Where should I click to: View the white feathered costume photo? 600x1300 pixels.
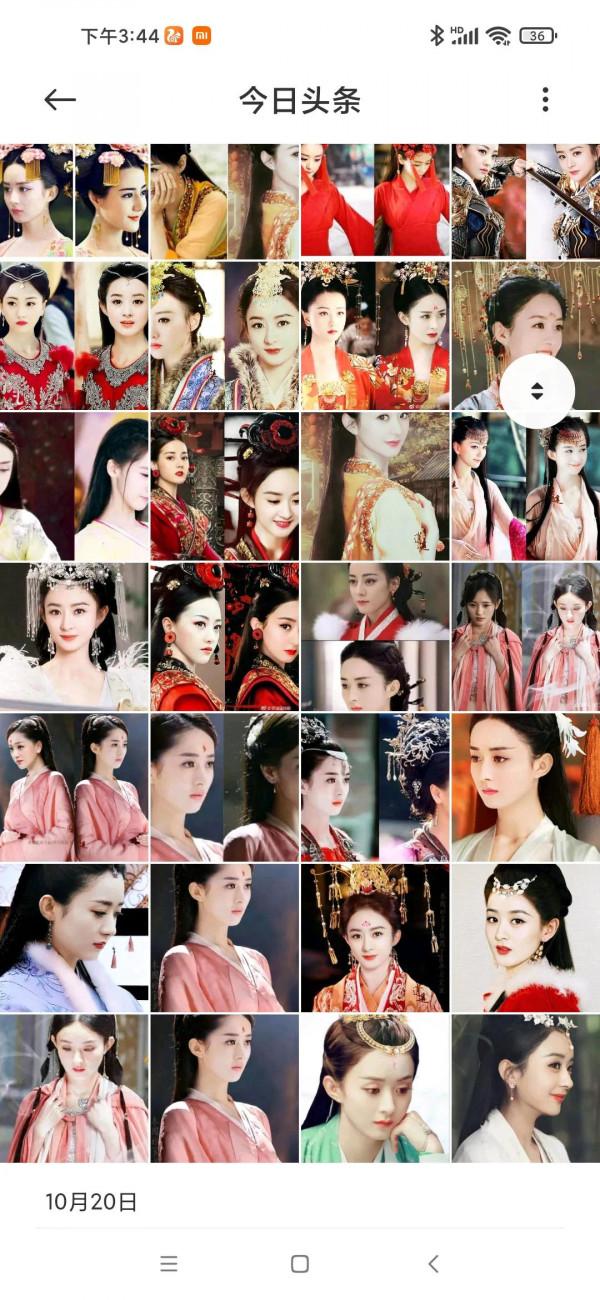(74, 636)
